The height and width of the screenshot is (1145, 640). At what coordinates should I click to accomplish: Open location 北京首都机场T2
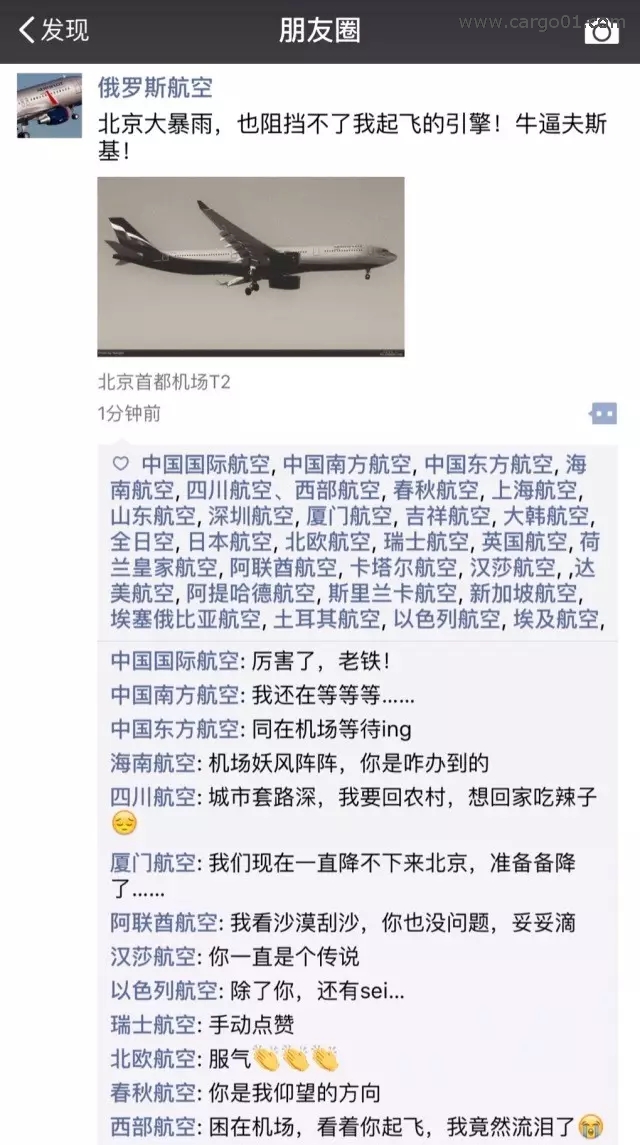click(164, 382)
